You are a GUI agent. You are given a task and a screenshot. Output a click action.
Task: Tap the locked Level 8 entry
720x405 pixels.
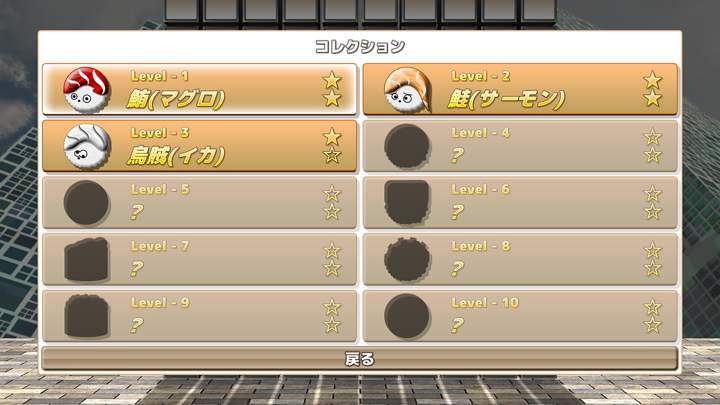coord(519,259)
